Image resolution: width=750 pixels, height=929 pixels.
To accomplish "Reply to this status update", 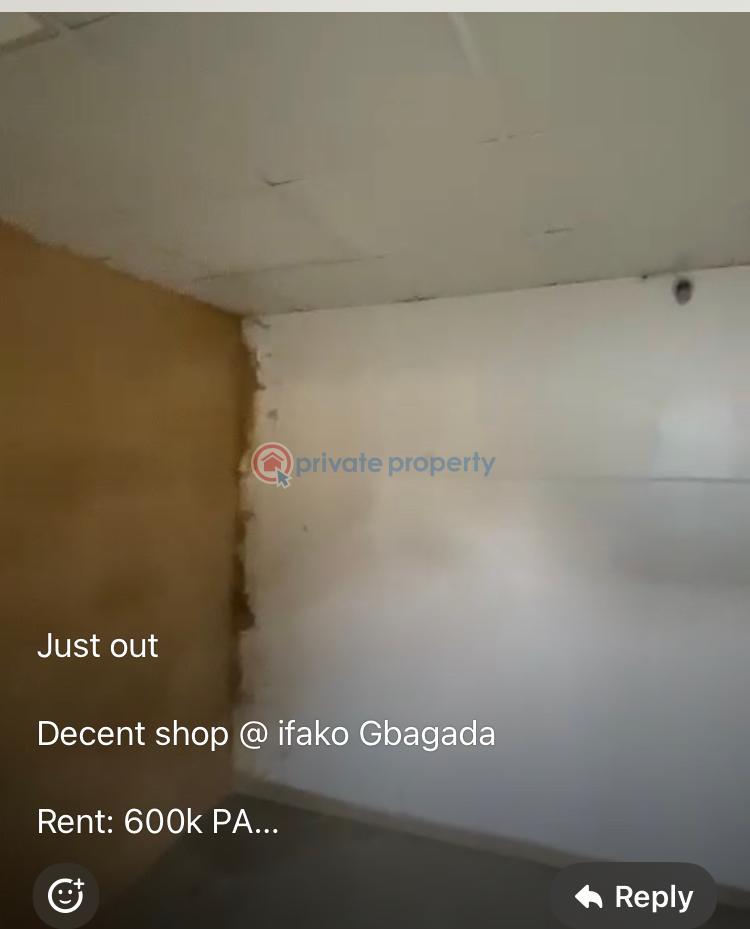I will coord(633,896).
